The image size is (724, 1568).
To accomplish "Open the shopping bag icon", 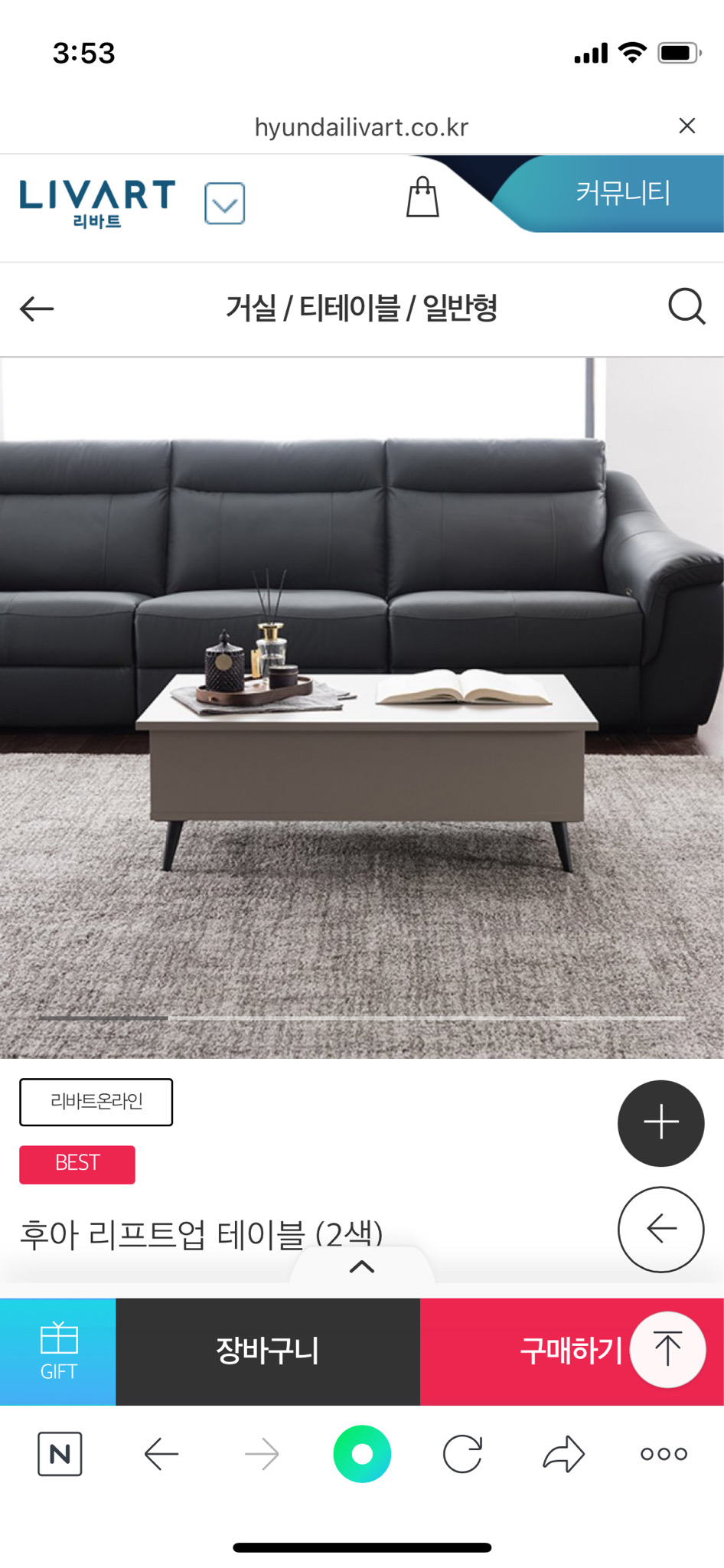I will (422, 198).
